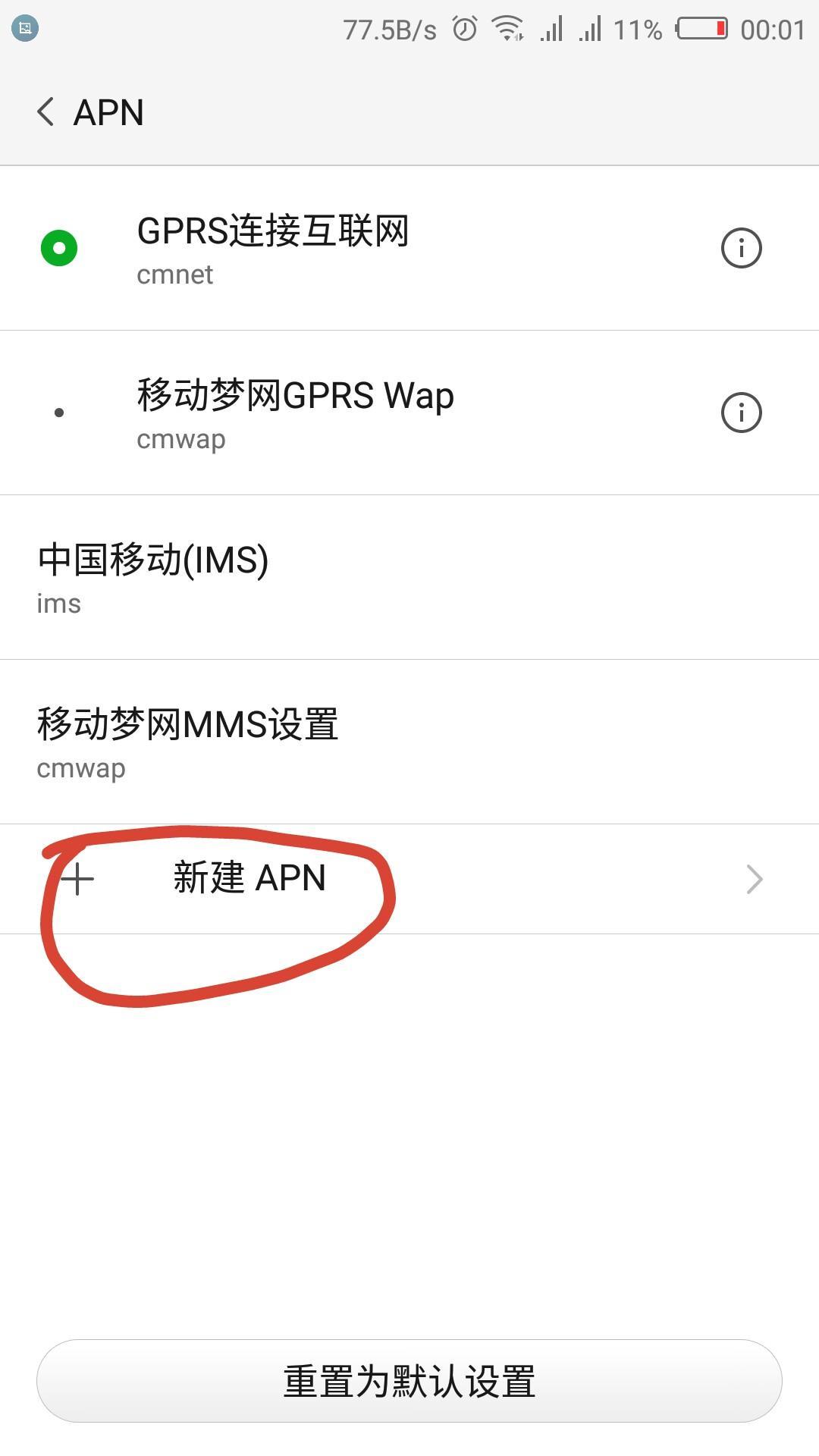This screenshot has height=1456, width=819.
Task: Open info for GPRS连接互联网 APN
Action: [x=741, y=248]
